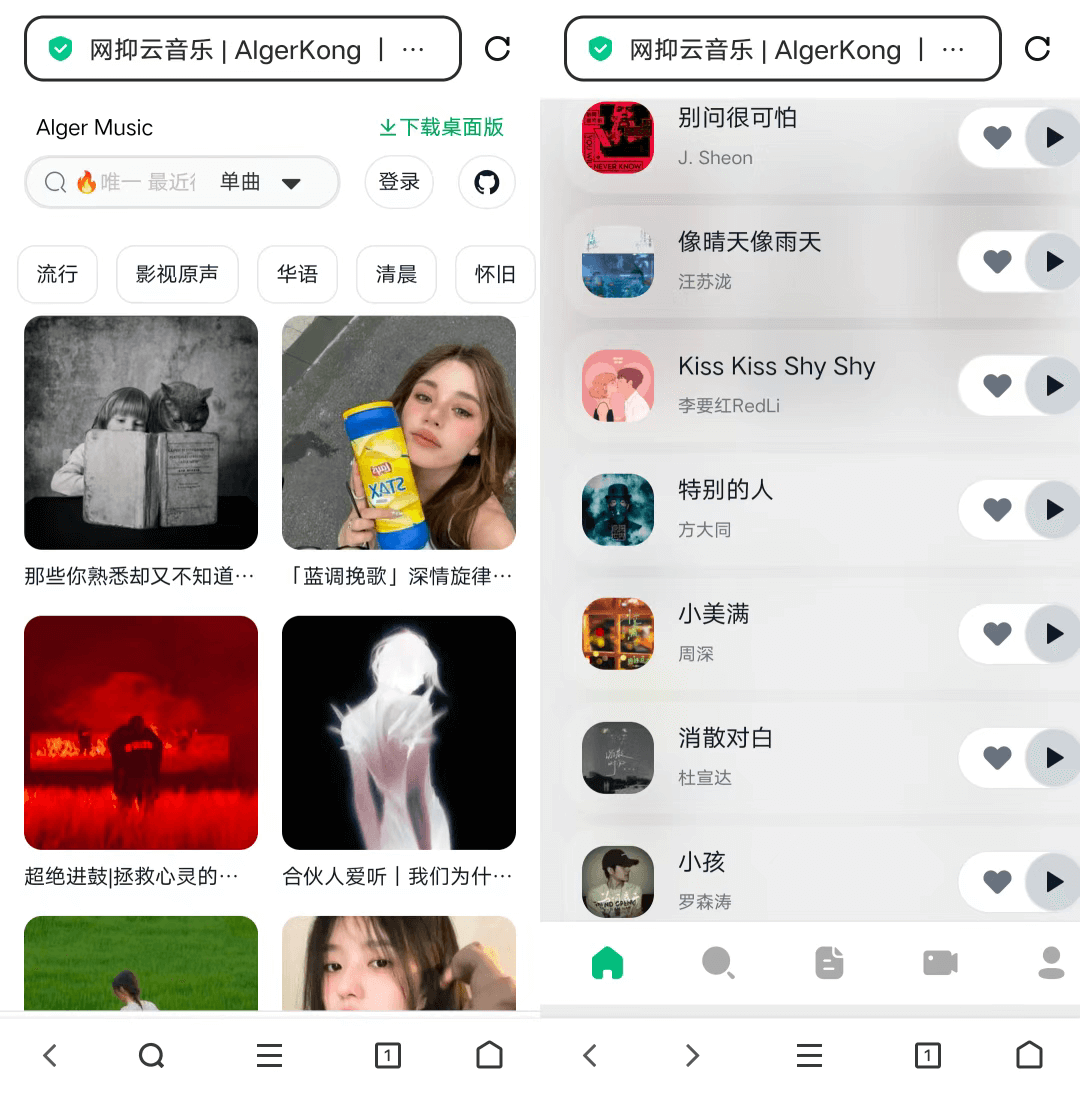1080x1093 pixels.
Task: Open the 那些你熟悉却又不知道 playlist card
Action: [141, 433]
